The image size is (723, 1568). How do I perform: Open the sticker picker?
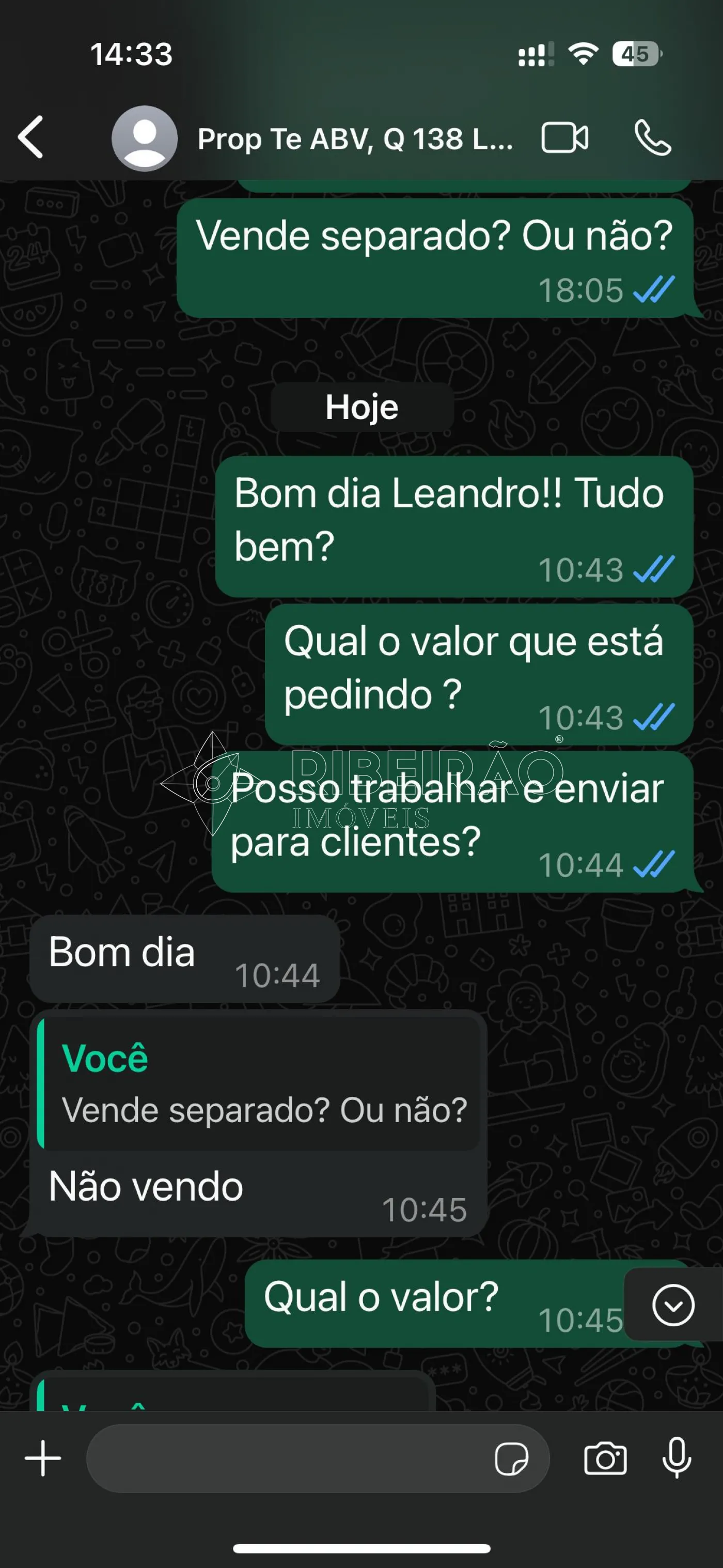(x=511, y=1458)
